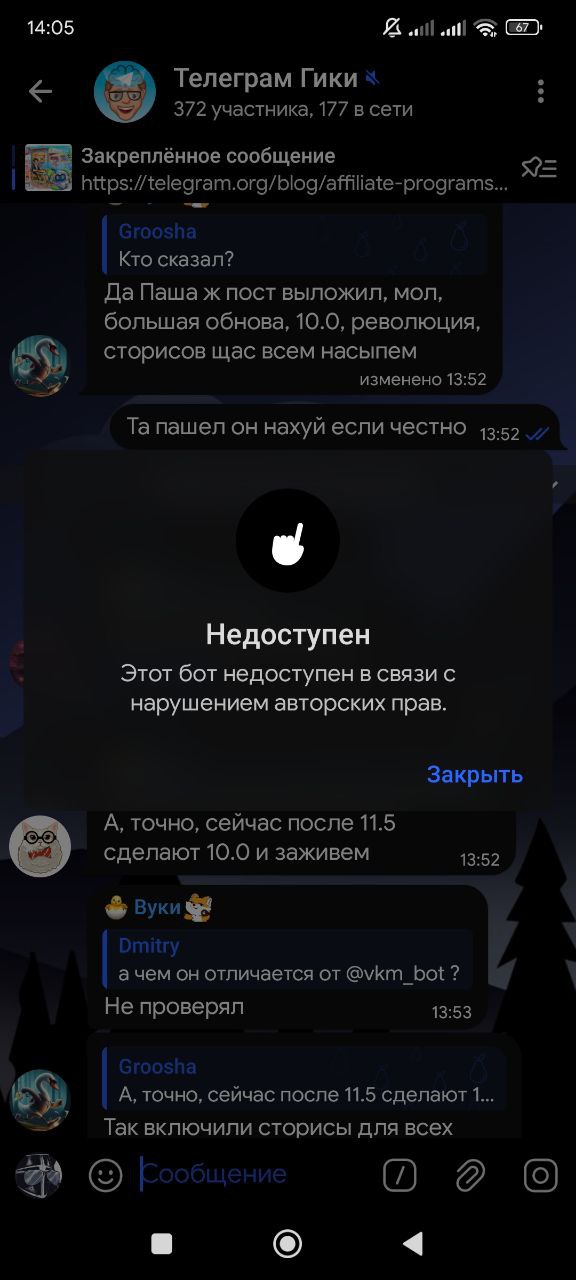Open the bot commands slash button

(400, 1175)
